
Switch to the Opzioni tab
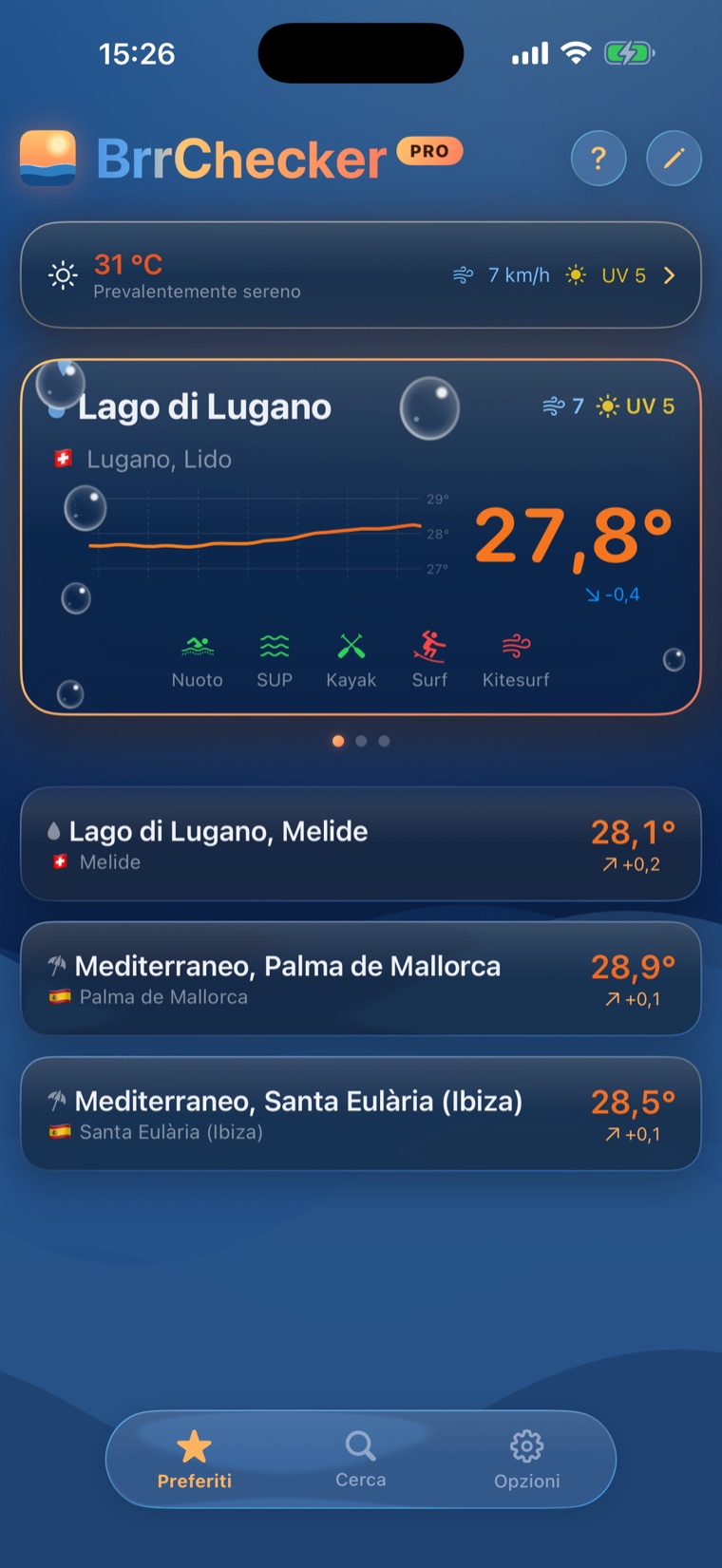coord(527,1460)
